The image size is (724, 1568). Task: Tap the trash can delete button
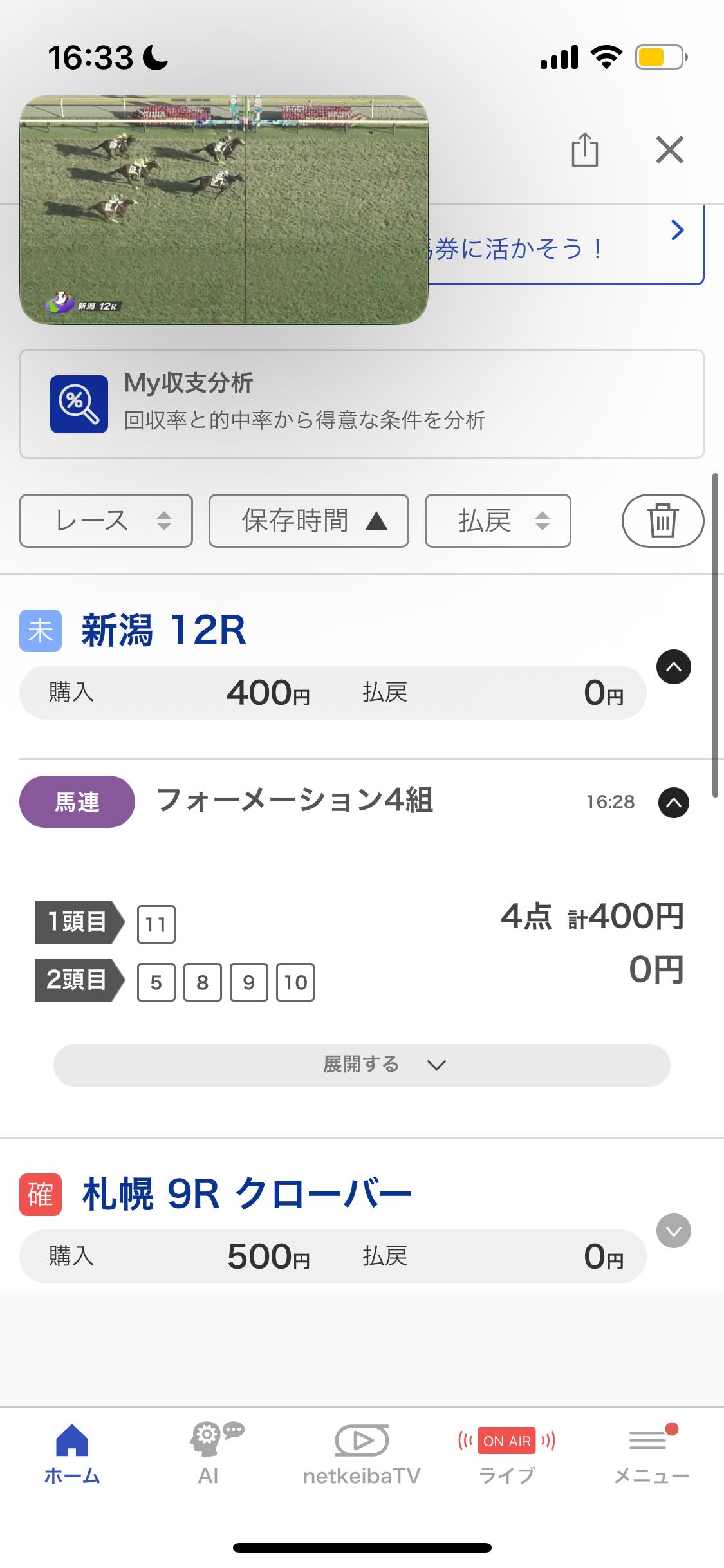tap(662, 521)
